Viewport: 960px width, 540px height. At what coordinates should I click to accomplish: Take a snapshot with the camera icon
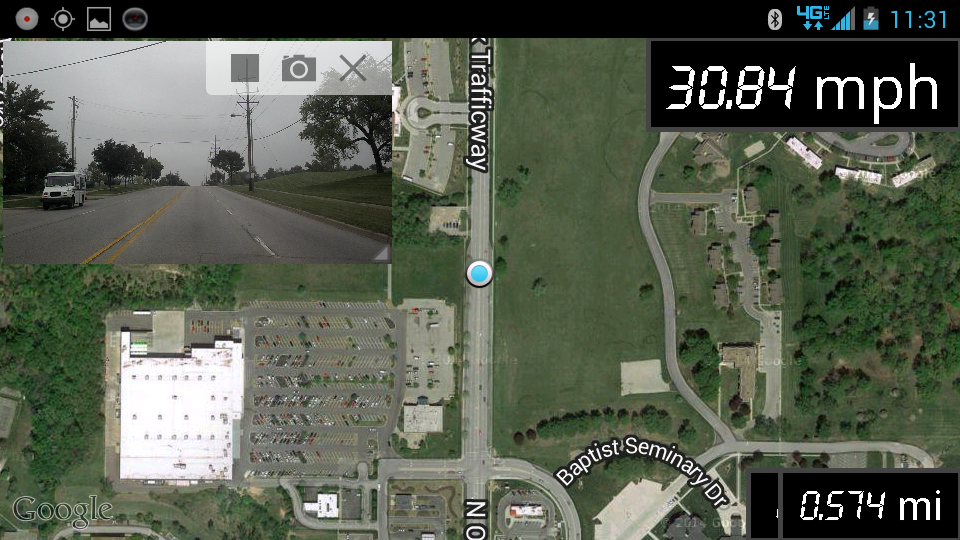[298, 68]
